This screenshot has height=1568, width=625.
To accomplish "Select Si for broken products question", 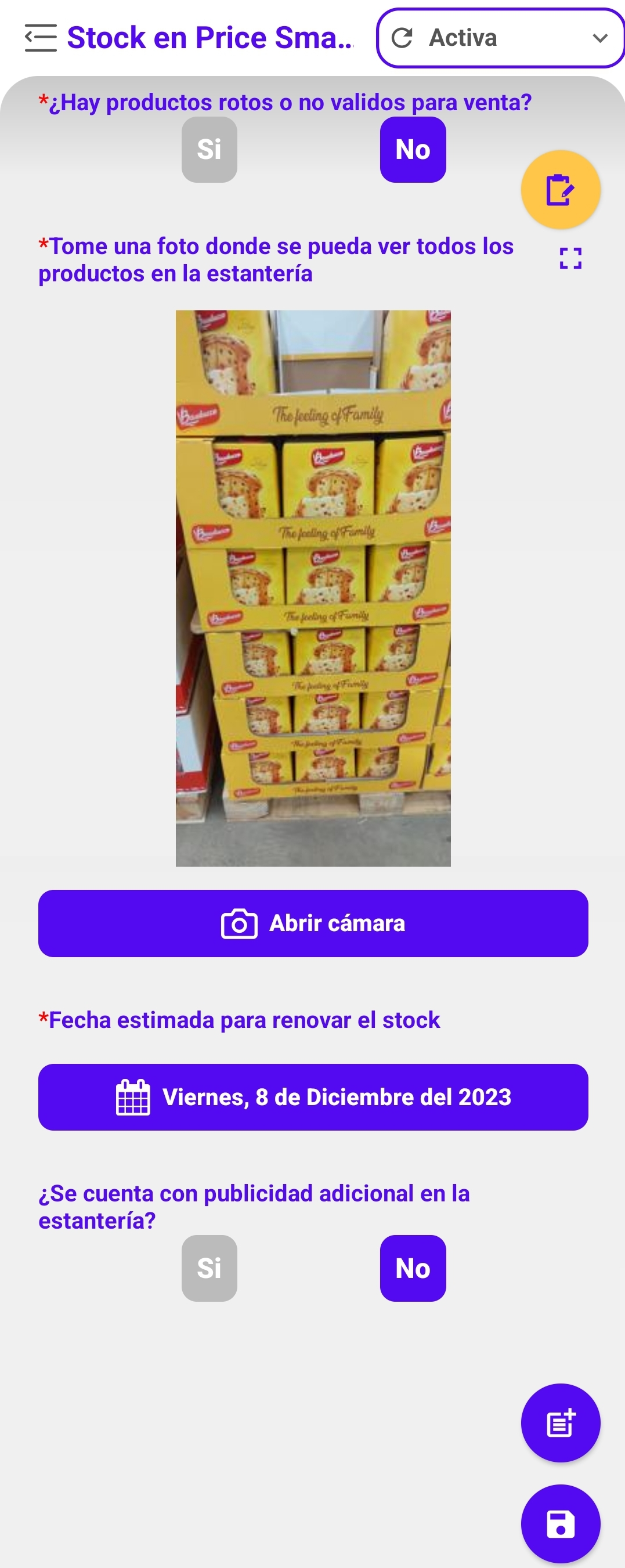I will pyautogui.click(x=209, y=150).
